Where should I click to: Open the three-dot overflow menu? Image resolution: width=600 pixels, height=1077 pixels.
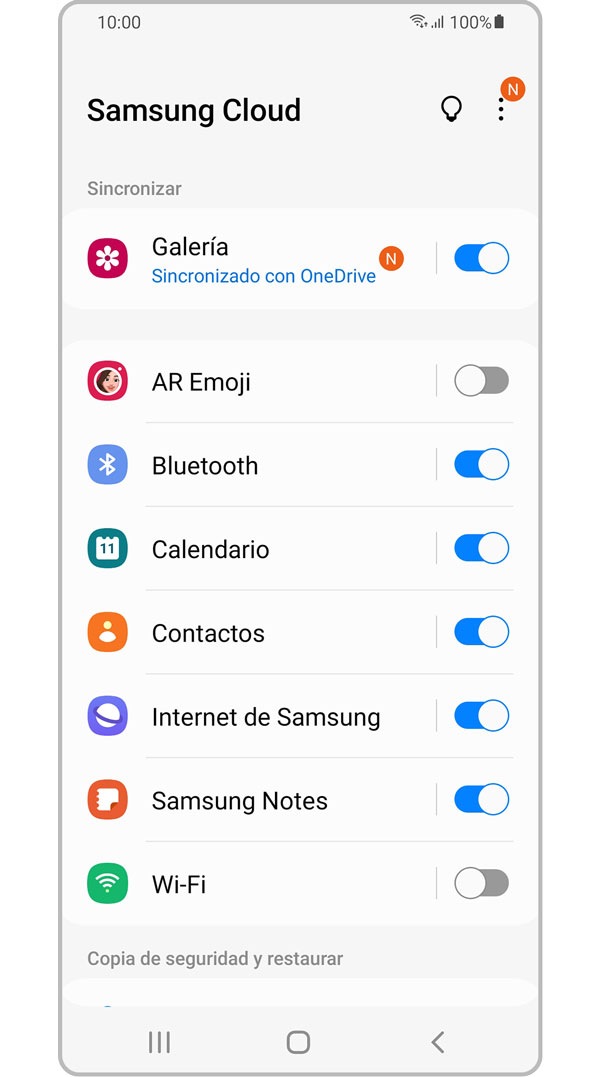coord(501,109)
